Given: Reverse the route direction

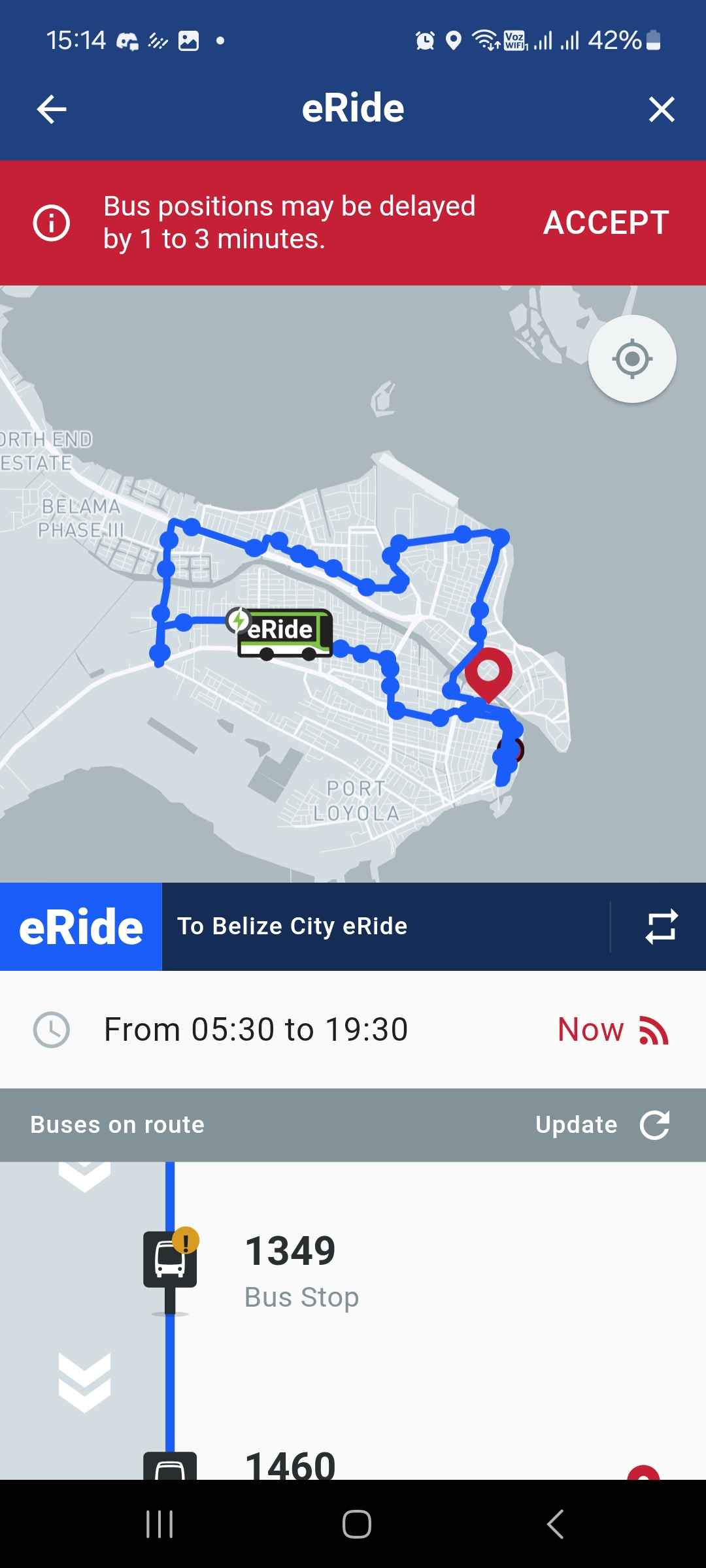Looking at the screenshot, I should pos(661,926).
